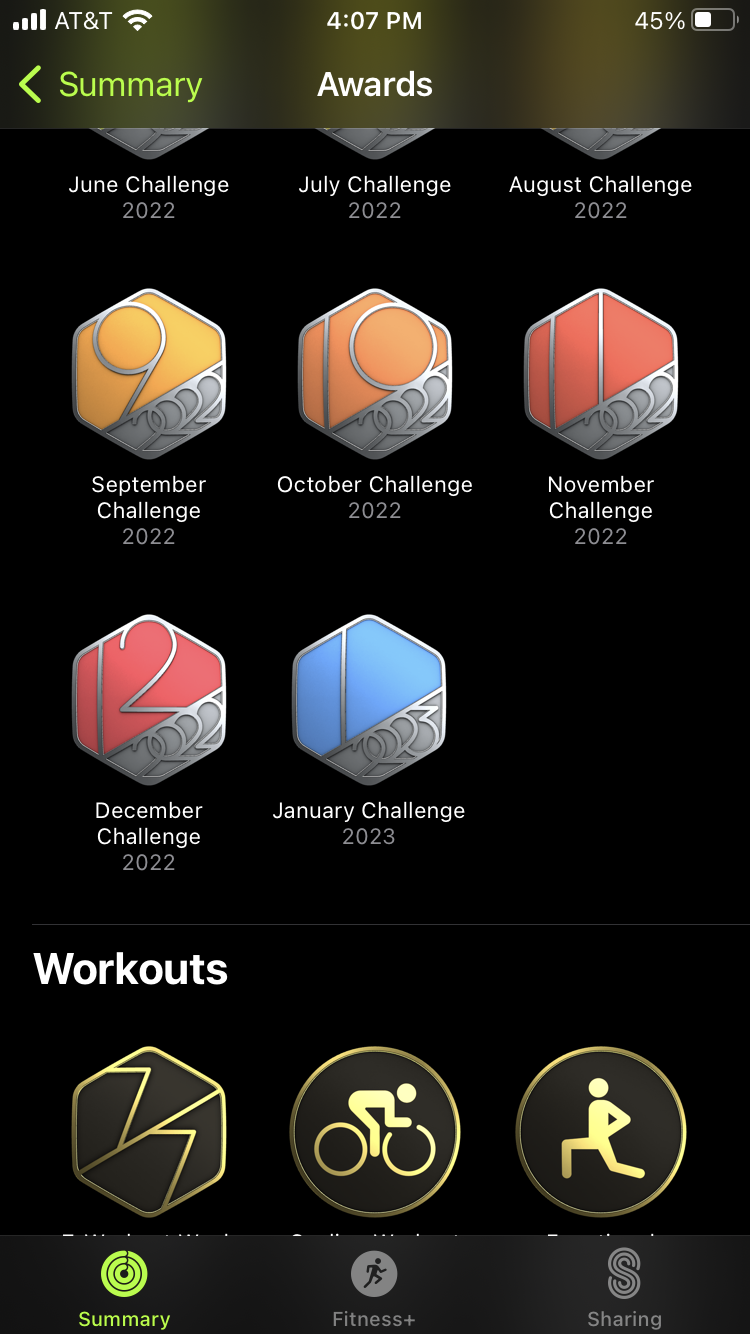750x1334 pixels.
Task: View the cycling workout award
Action: (x=374, y=1132)
